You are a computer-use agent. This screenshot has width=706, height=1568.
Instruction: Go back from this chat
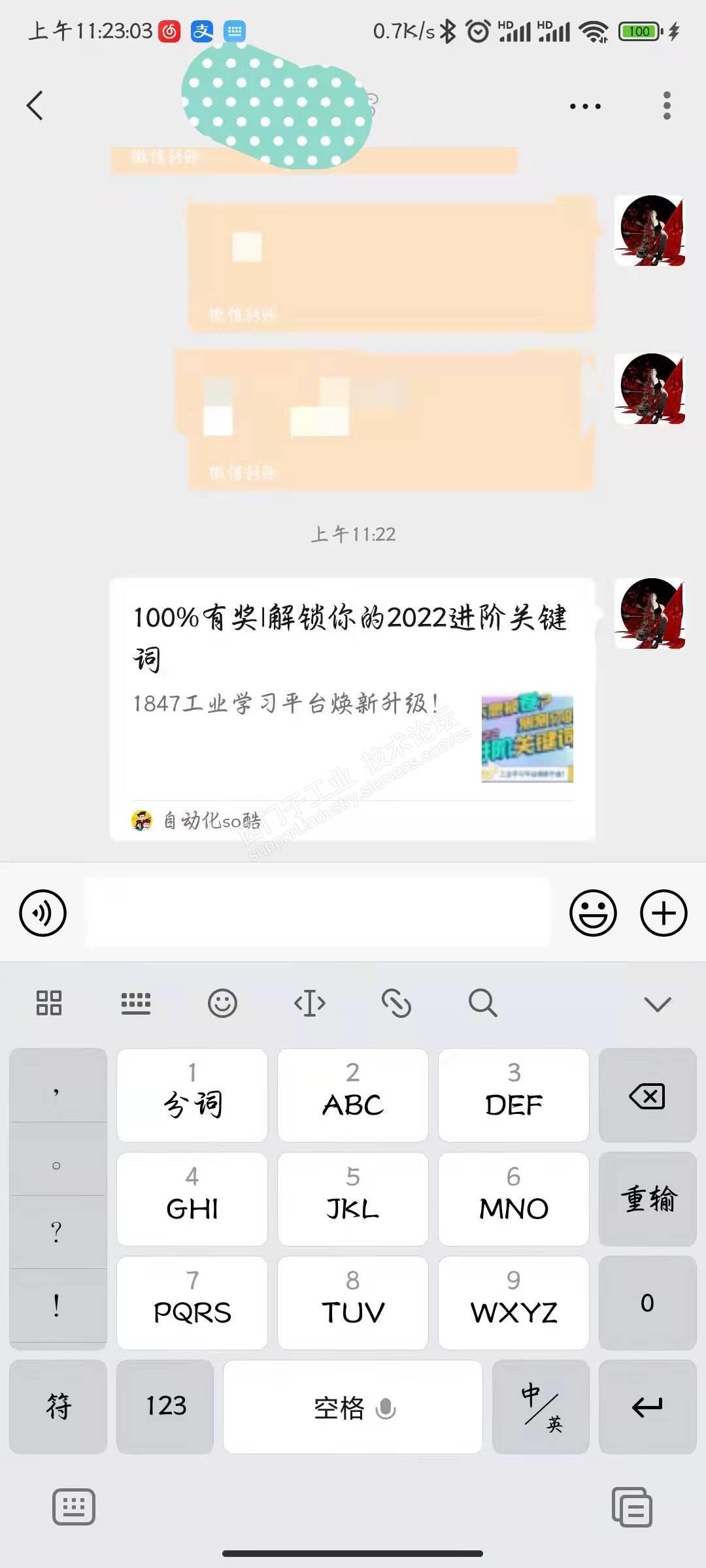[35, 105]
